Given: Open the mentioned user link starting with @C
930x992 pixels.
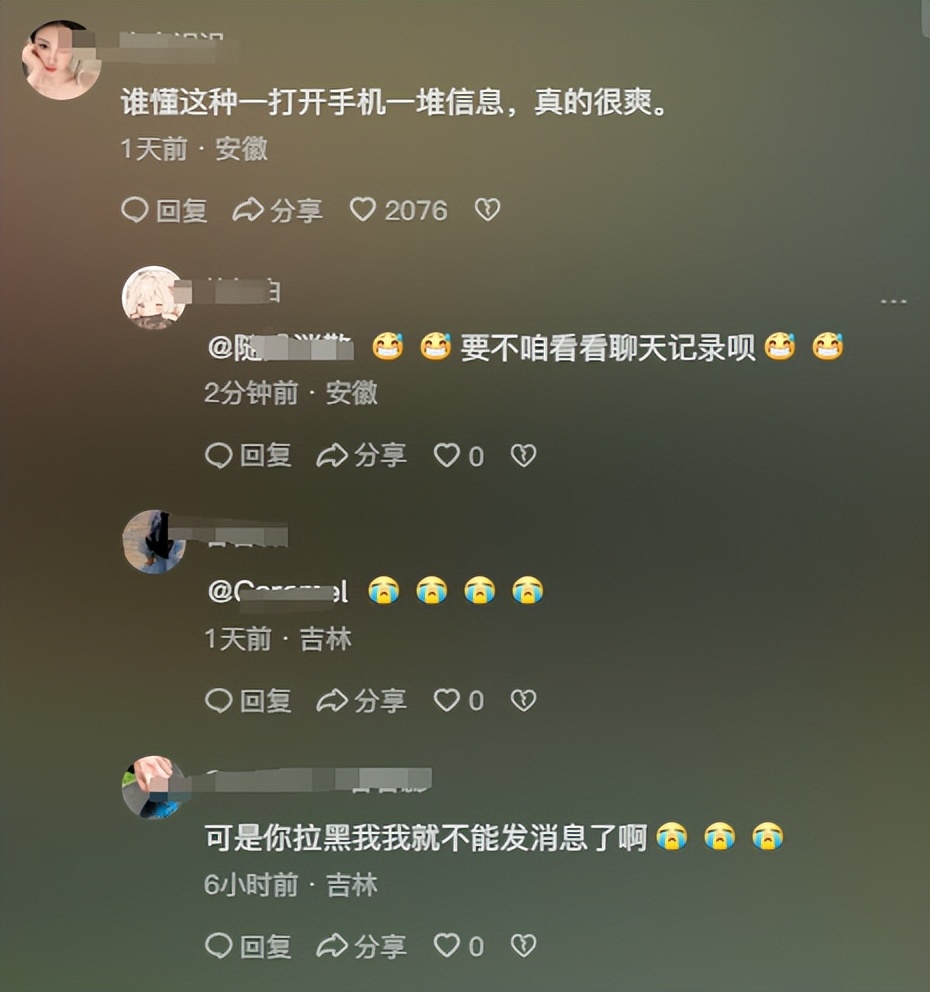Looking at the screenshot, I should point(277,591).
